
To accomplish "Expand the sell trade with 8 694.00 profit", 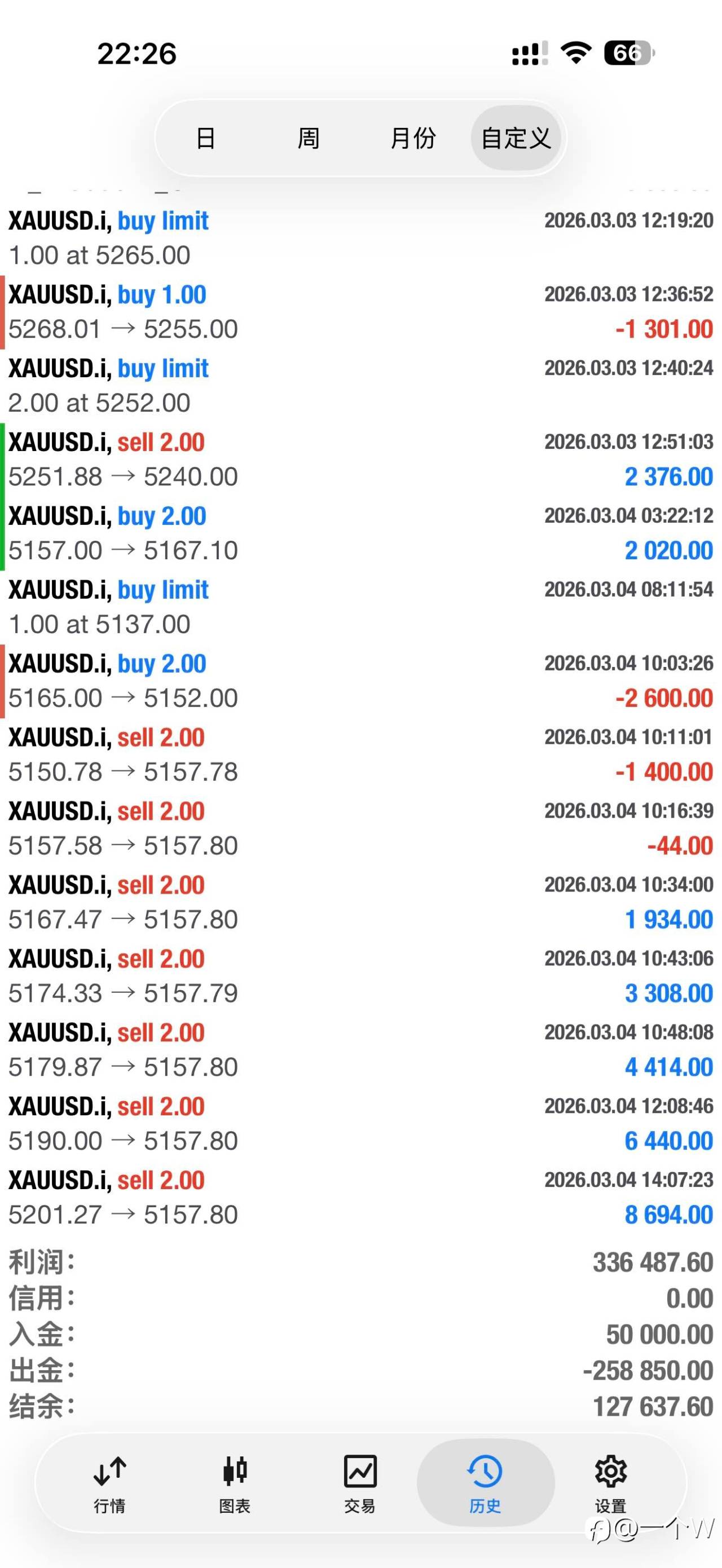I will 361,1198.
